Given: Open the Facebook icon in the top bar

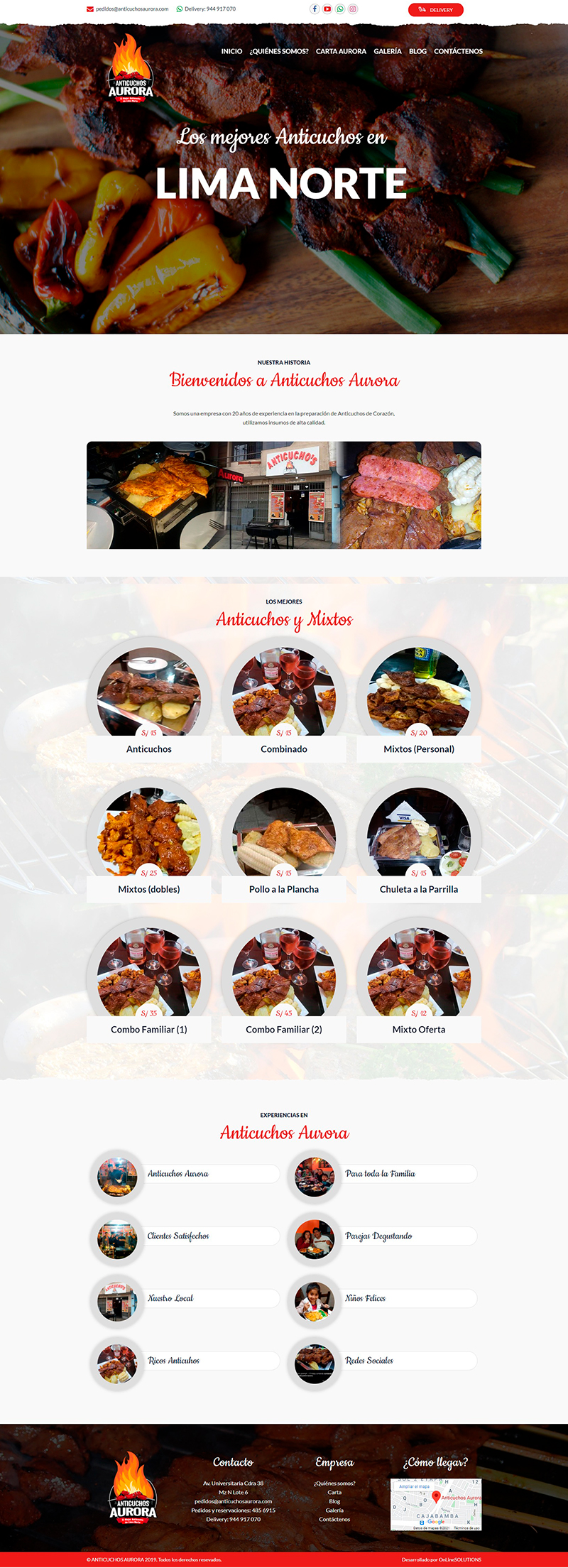Looking at the screenshot, I should (315, 9).
